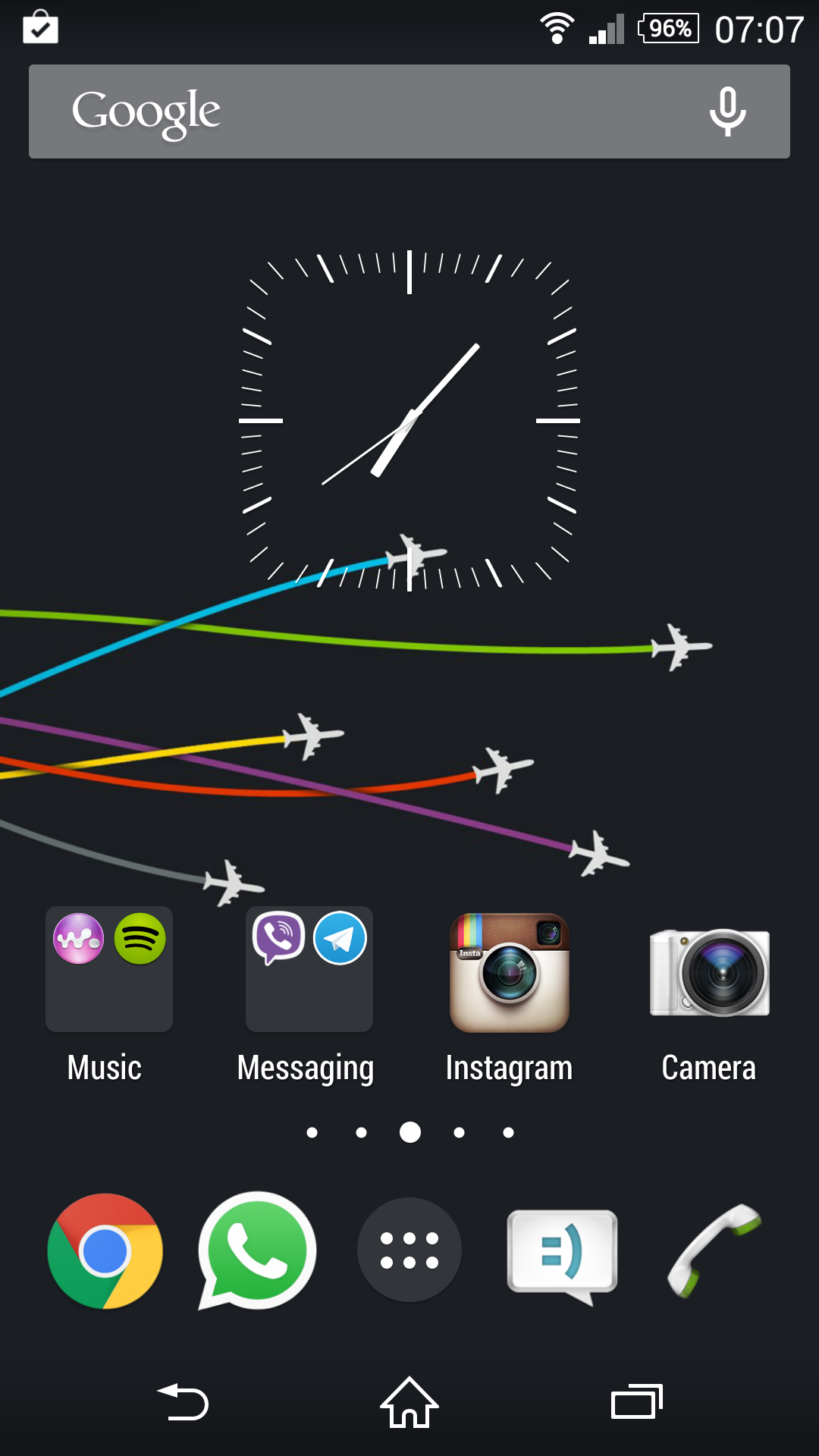Screen dimensions: 819x1456
Task: Tap the Google search bar
Action: [x=364, y=111]
